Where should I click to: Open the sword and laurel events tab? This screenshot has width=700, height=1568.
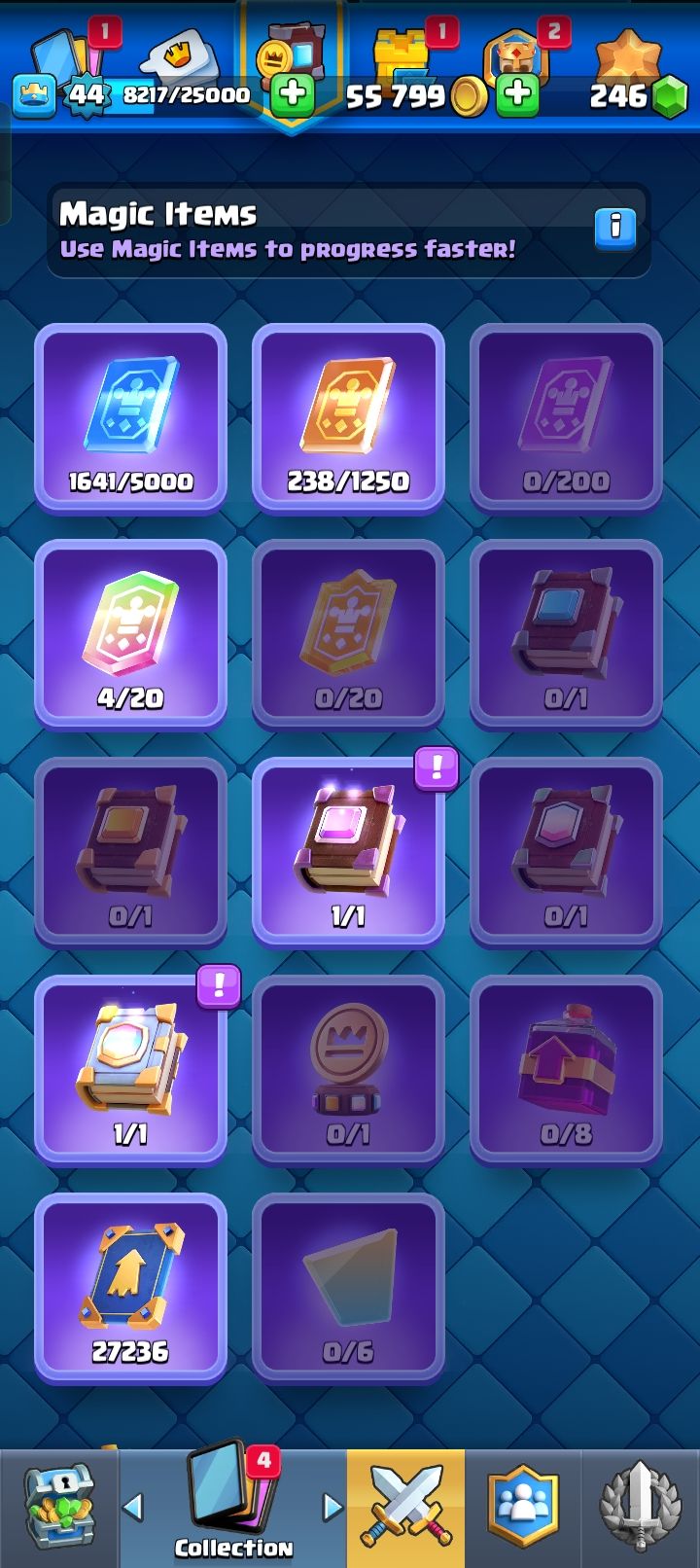click(640, 1508)
